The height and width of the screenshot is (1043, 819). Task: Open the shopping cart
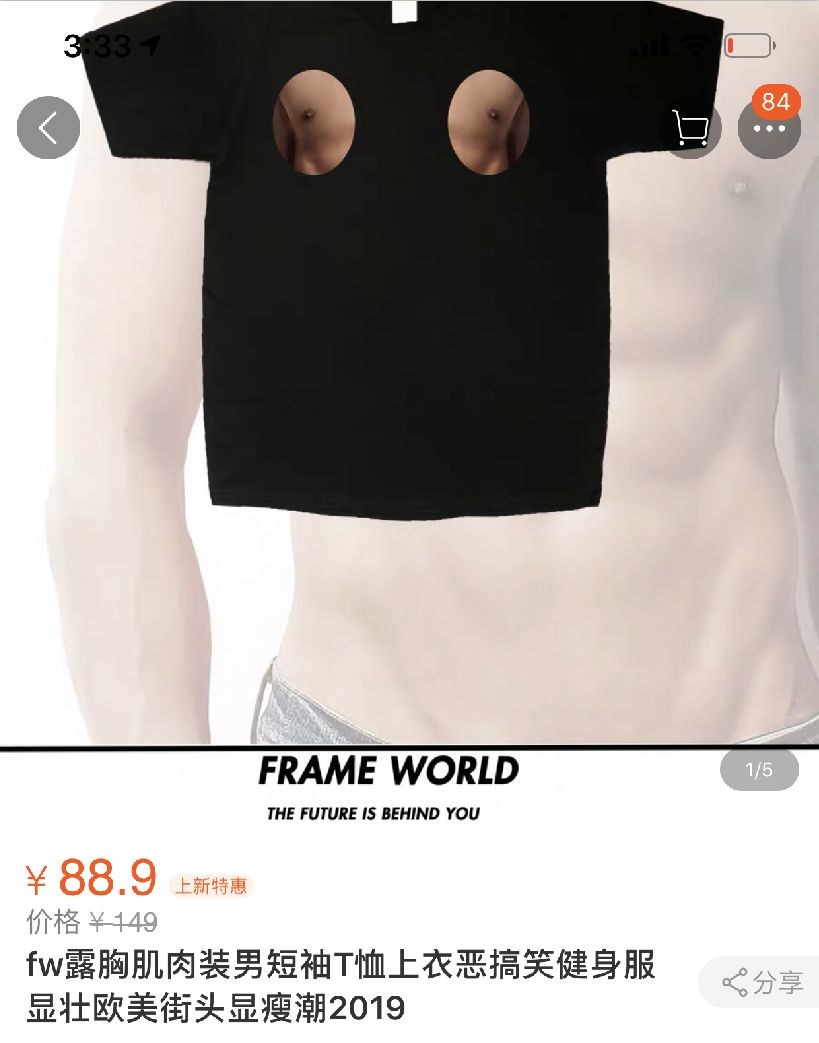[690, 128]
